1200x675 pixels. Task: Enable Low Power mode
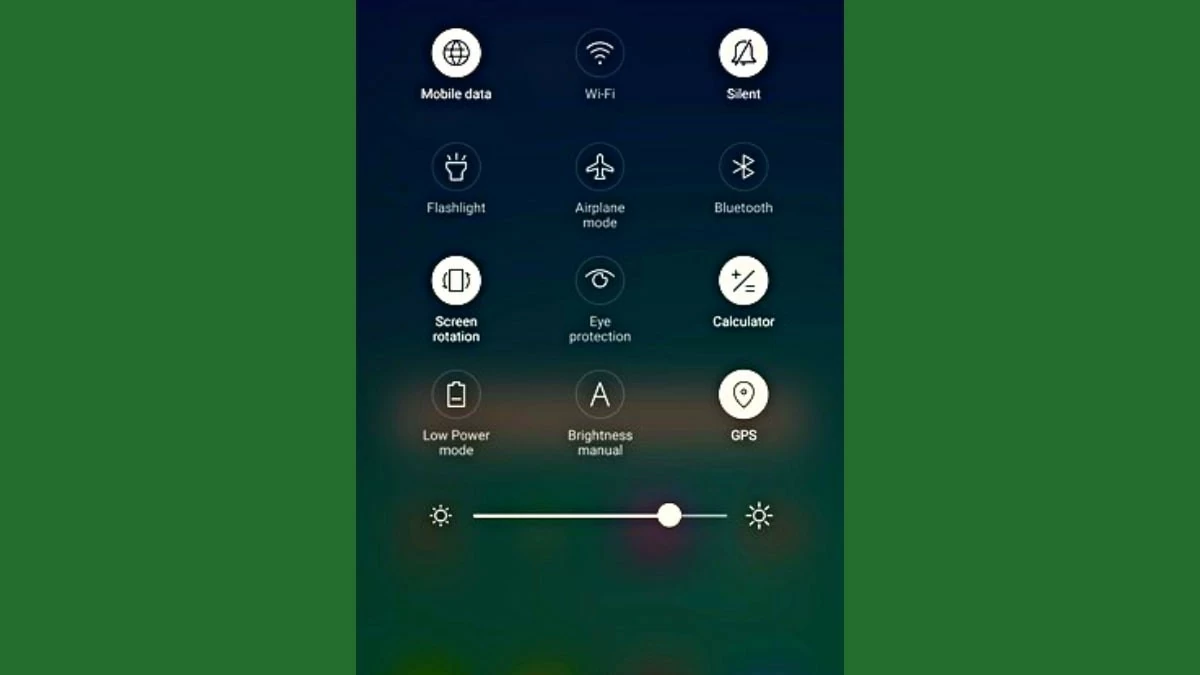pyautogui.click(x=456, y=395)
